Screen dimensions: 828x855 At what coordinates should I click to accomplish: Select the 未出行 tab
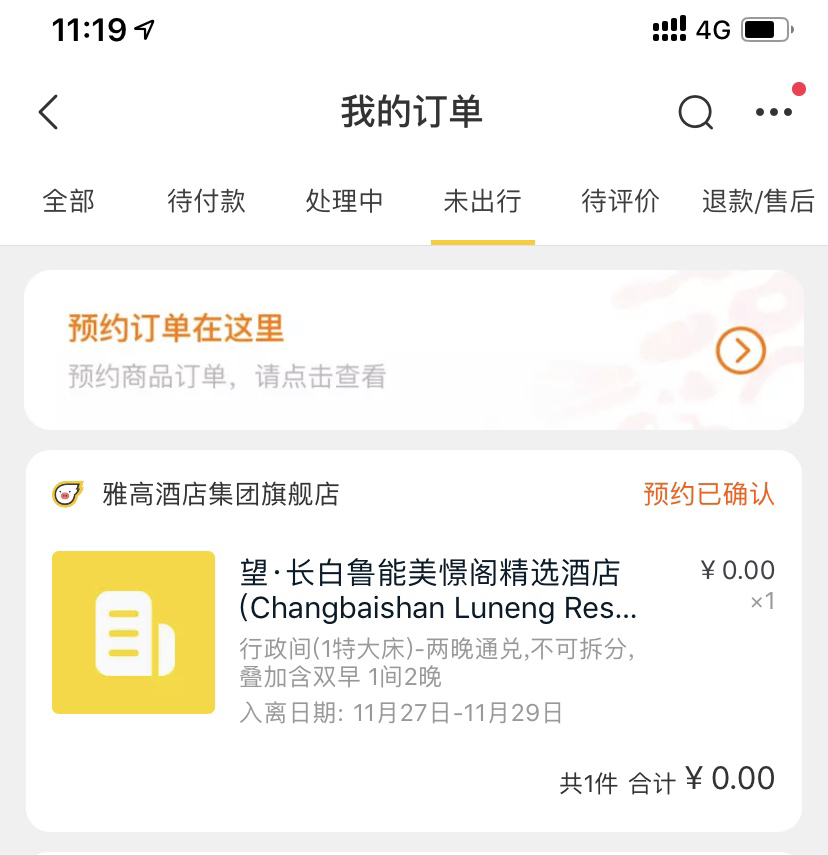click(x=483, y=201)
